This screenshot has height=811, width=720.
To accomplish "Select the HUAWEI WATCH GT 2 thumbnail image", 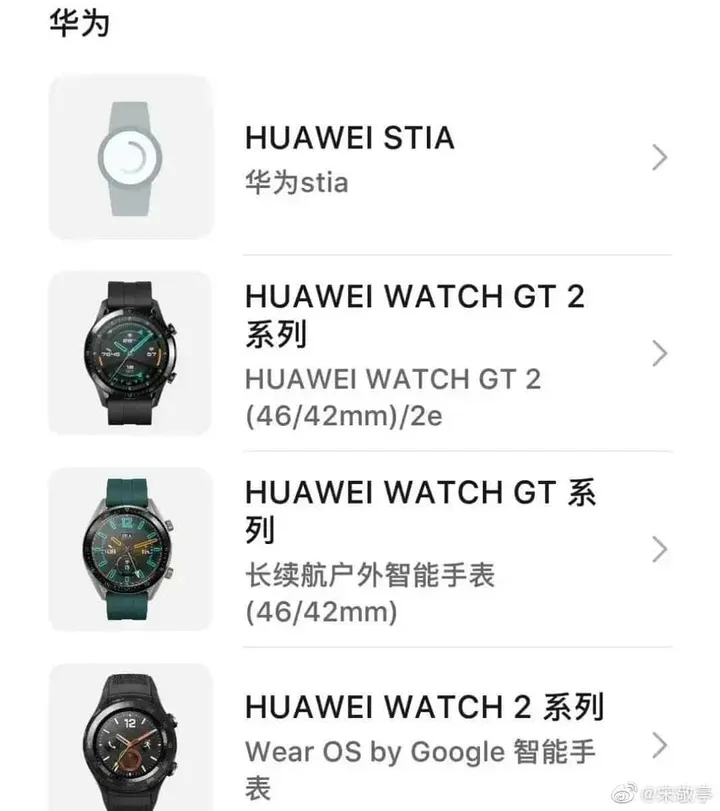I will [x=131, y=355].
